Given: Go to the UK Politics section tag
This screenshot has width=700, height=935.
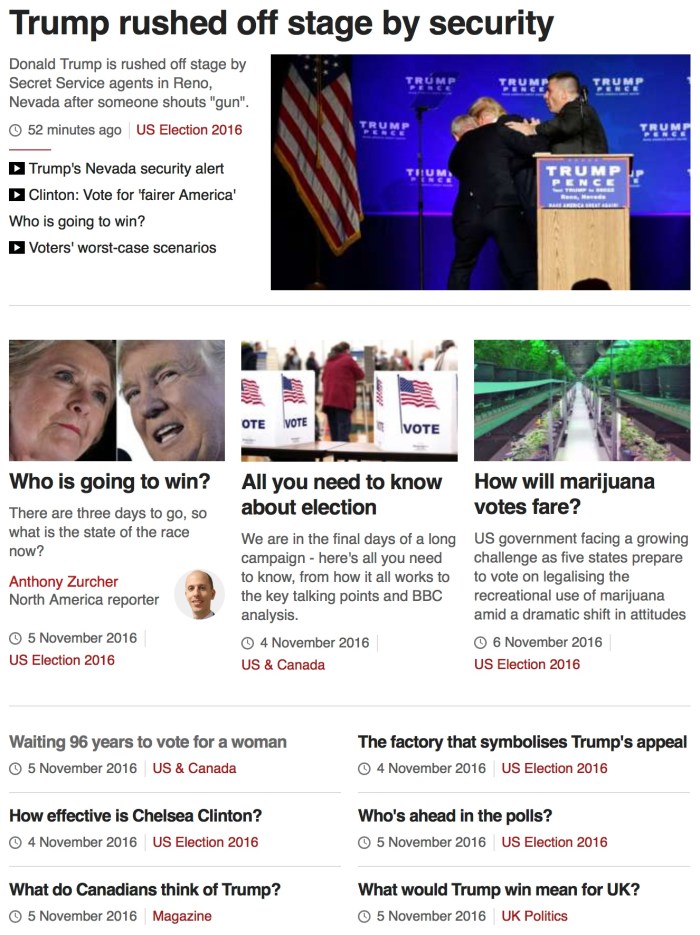Looking at the screenshot, I should pyautogui.click(x=534, y=916).
